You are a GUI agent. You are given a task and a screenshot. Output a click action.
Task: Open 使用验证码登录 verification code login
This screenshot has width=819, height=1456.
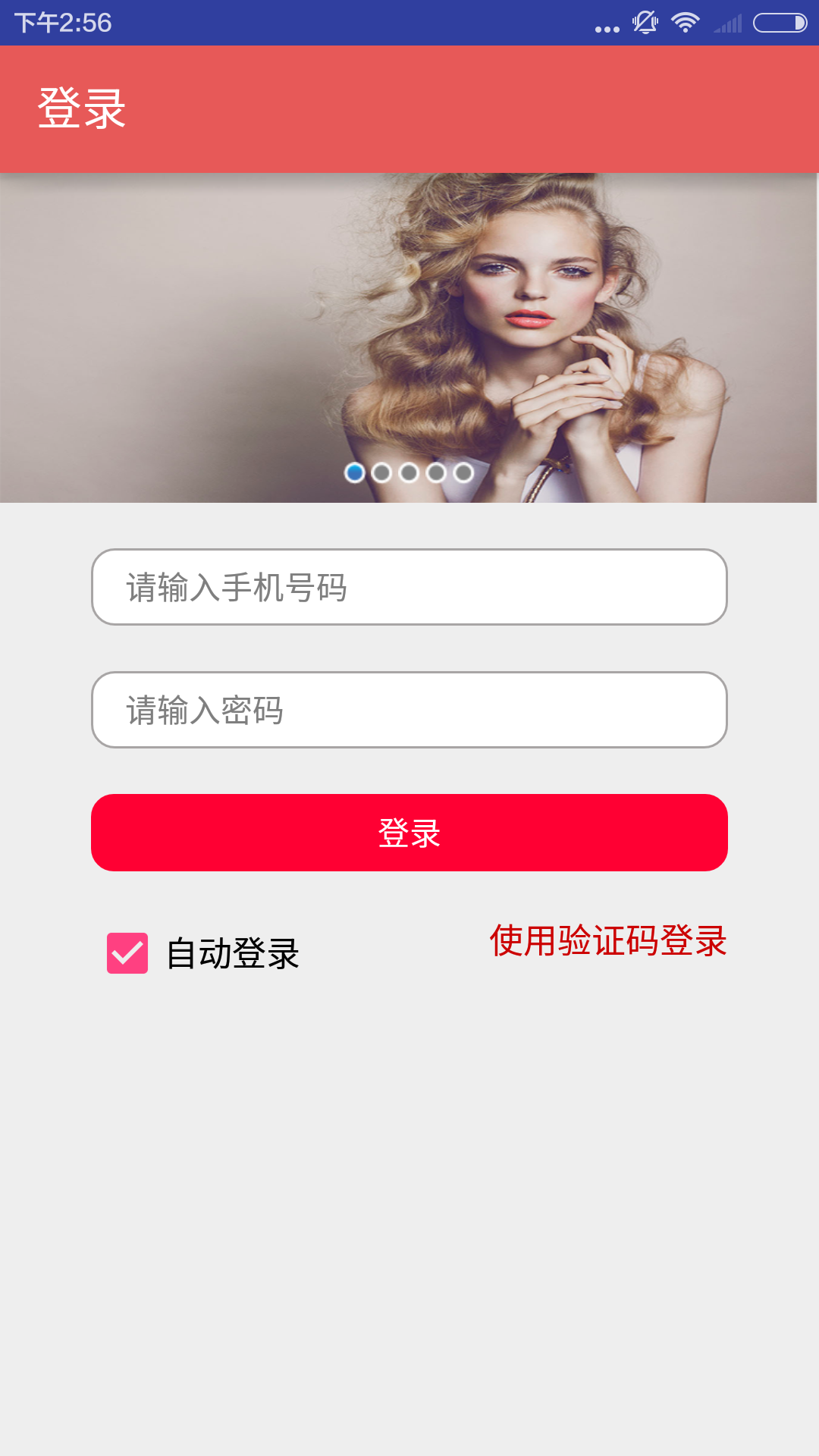[608, 941]
